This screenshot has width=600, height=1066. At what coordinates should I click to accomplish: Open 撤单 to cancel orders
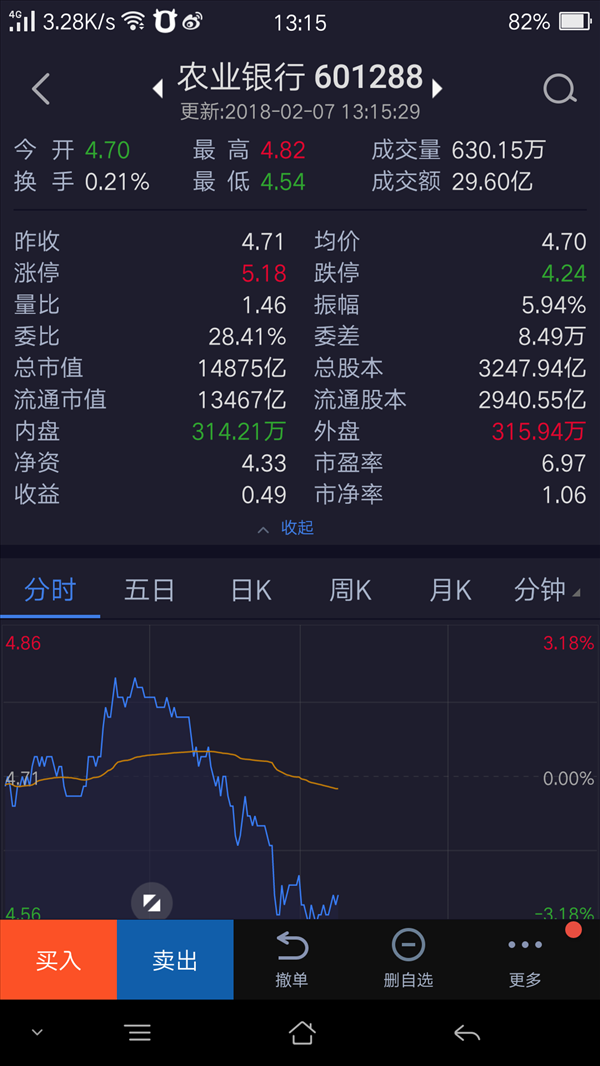pyautogui.click(x=292, y=959)
